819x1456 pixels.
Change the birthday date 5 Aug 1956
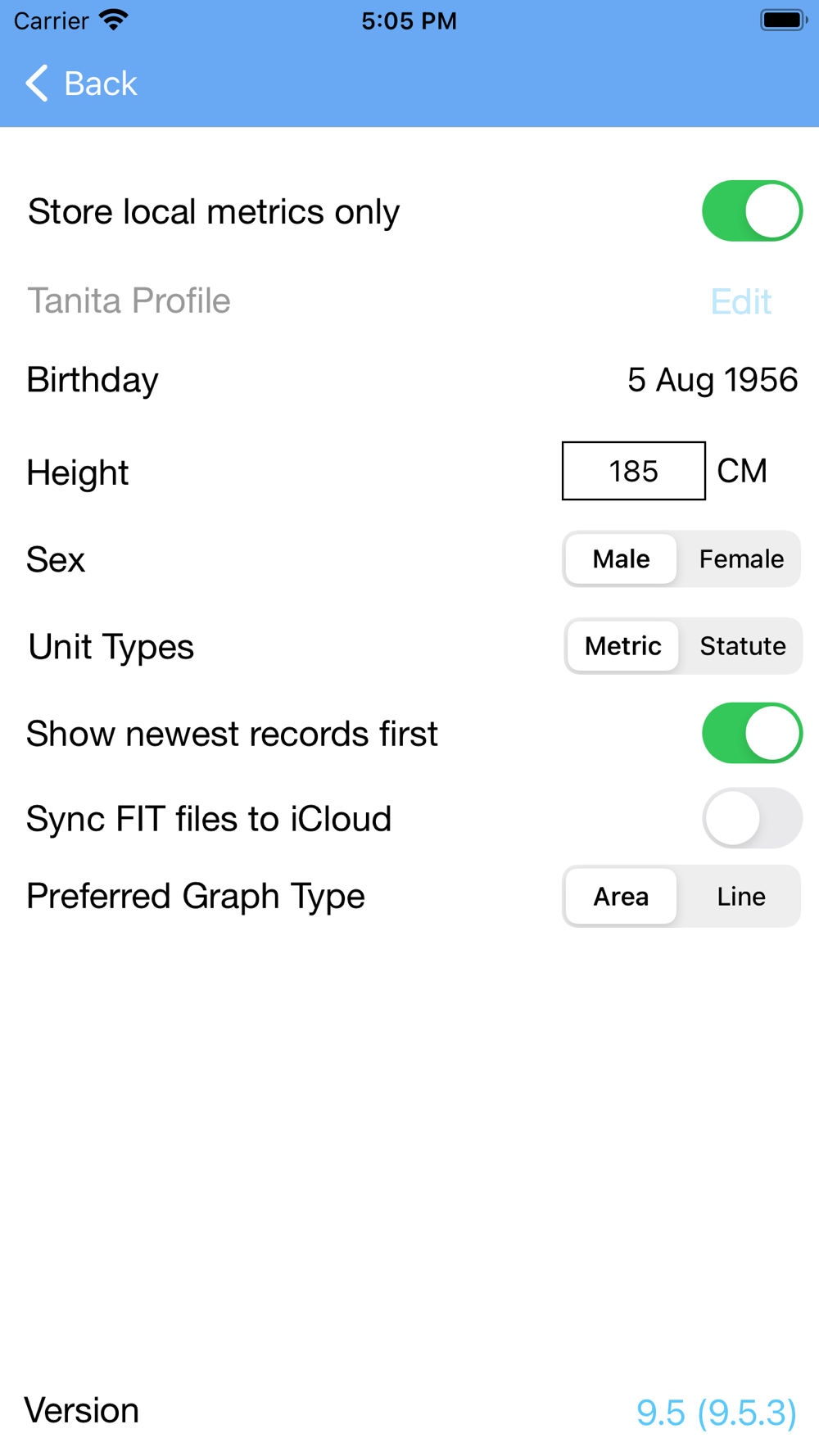pyautogui.click(x=712, y=380)
